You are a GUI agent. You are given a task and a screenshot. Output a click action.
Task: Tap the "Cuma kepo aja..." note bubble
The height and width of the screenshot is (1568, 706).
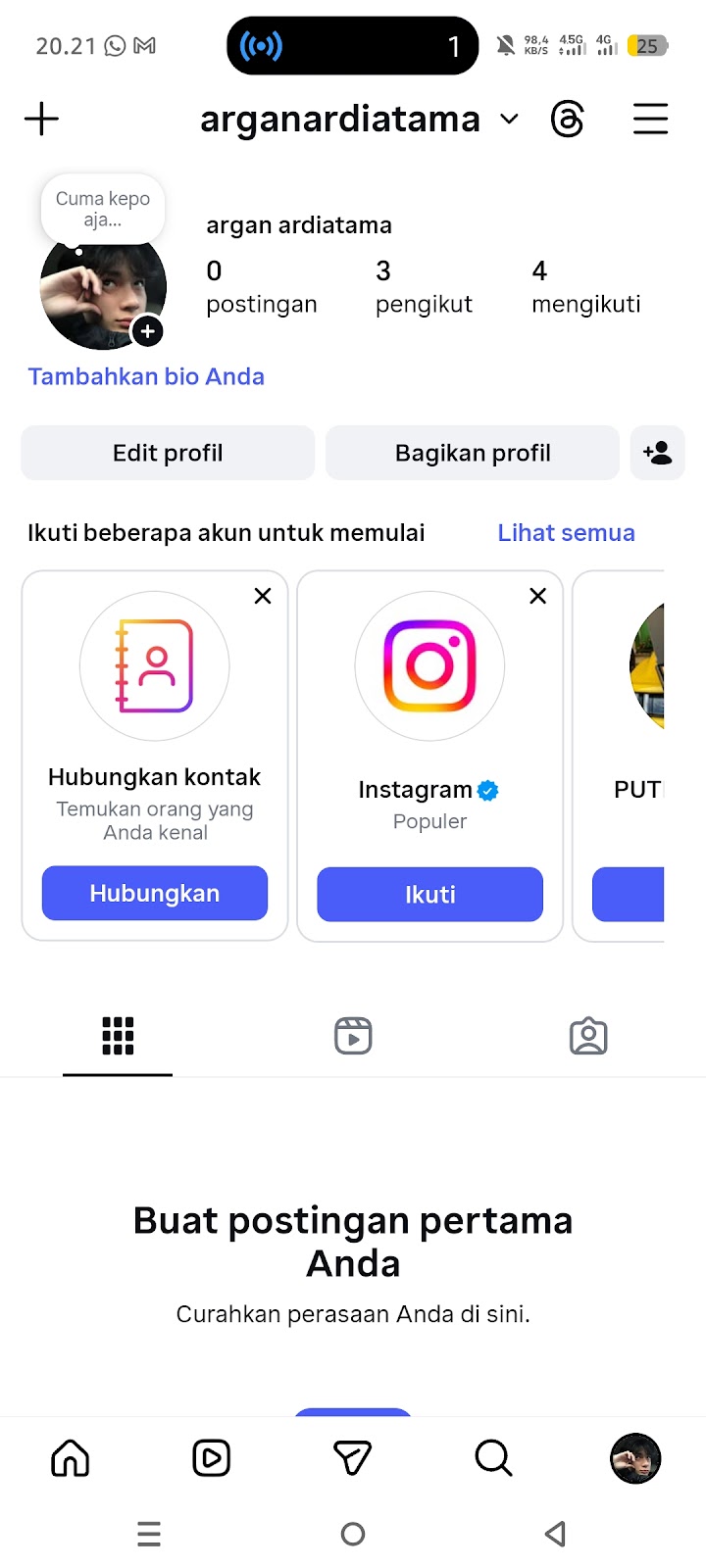[103, 209]
